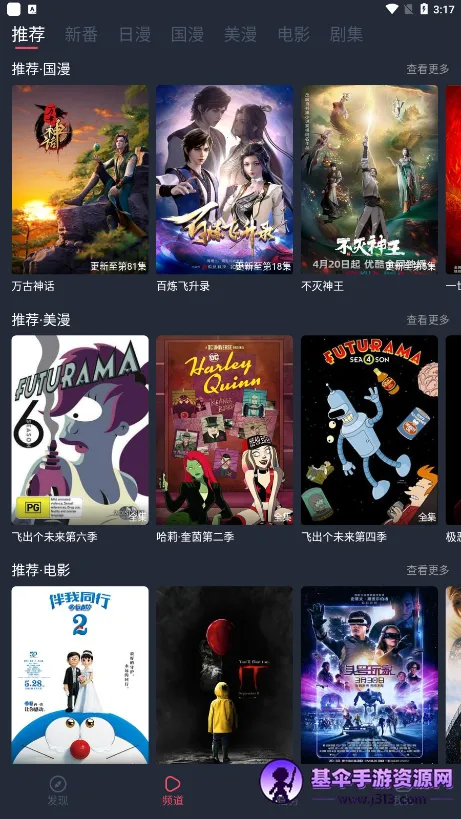Open the 头号玩家 movie poster
The height and width of the screenshot is (819, 461).
pyautogui.click(x=369, y=675)
